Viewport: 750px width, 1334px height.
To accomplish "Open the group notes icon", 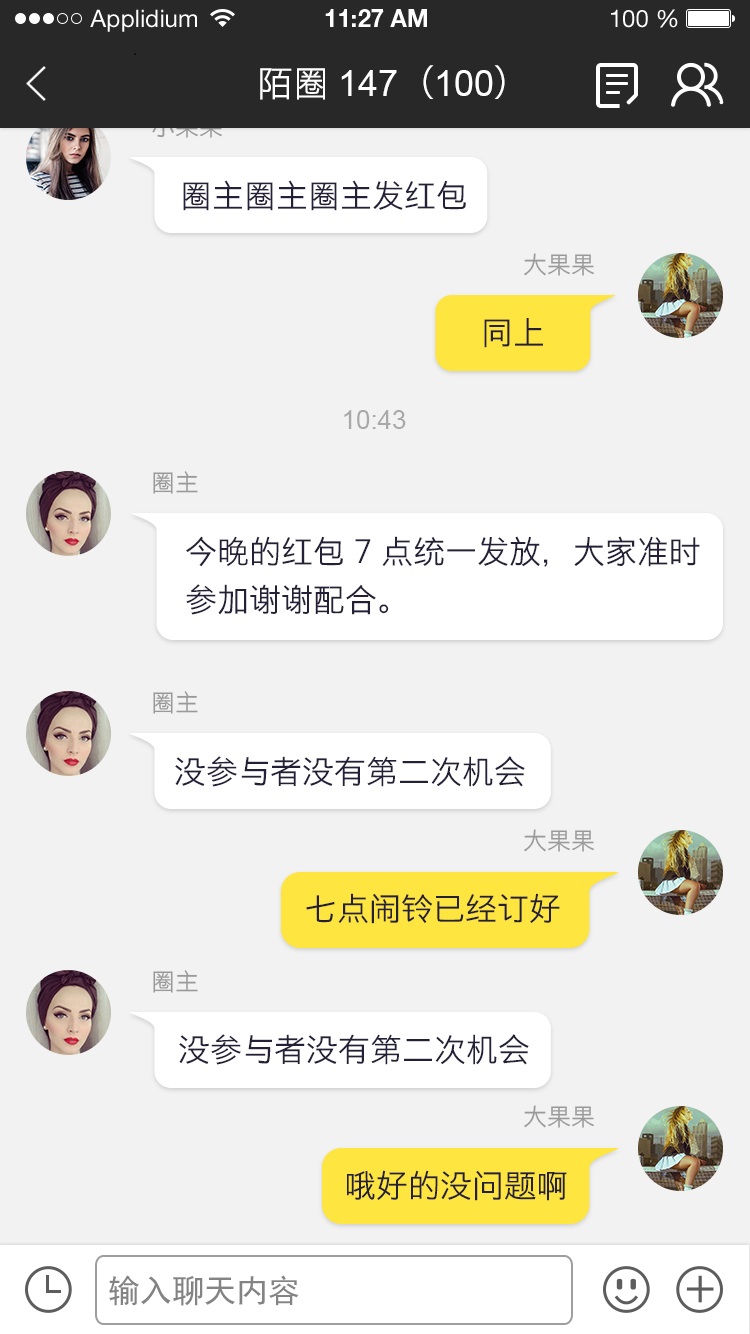I will [x=617, y=85].
